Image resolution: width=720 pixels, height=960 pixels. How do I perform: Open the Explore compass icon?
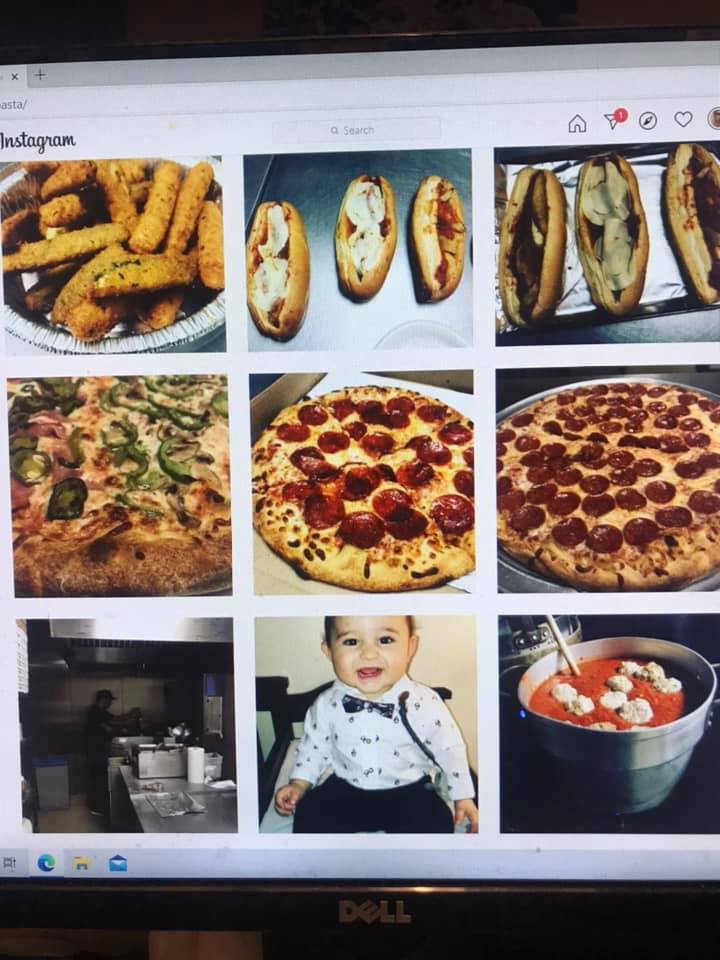(x=648, y=121)
